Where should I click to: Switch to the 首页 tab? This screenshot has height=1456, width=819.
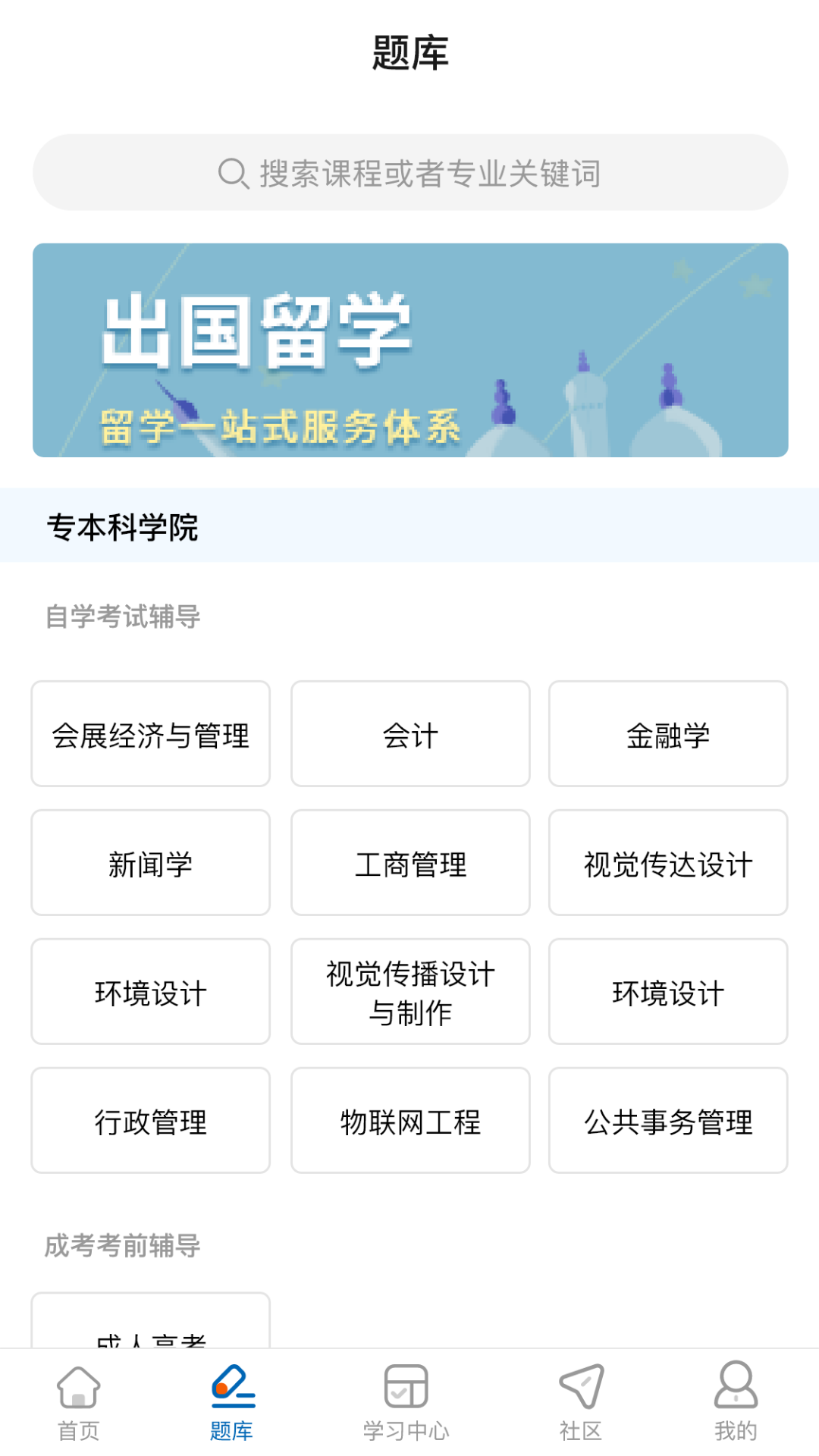pyautogui.click(x=79, y=1403)
